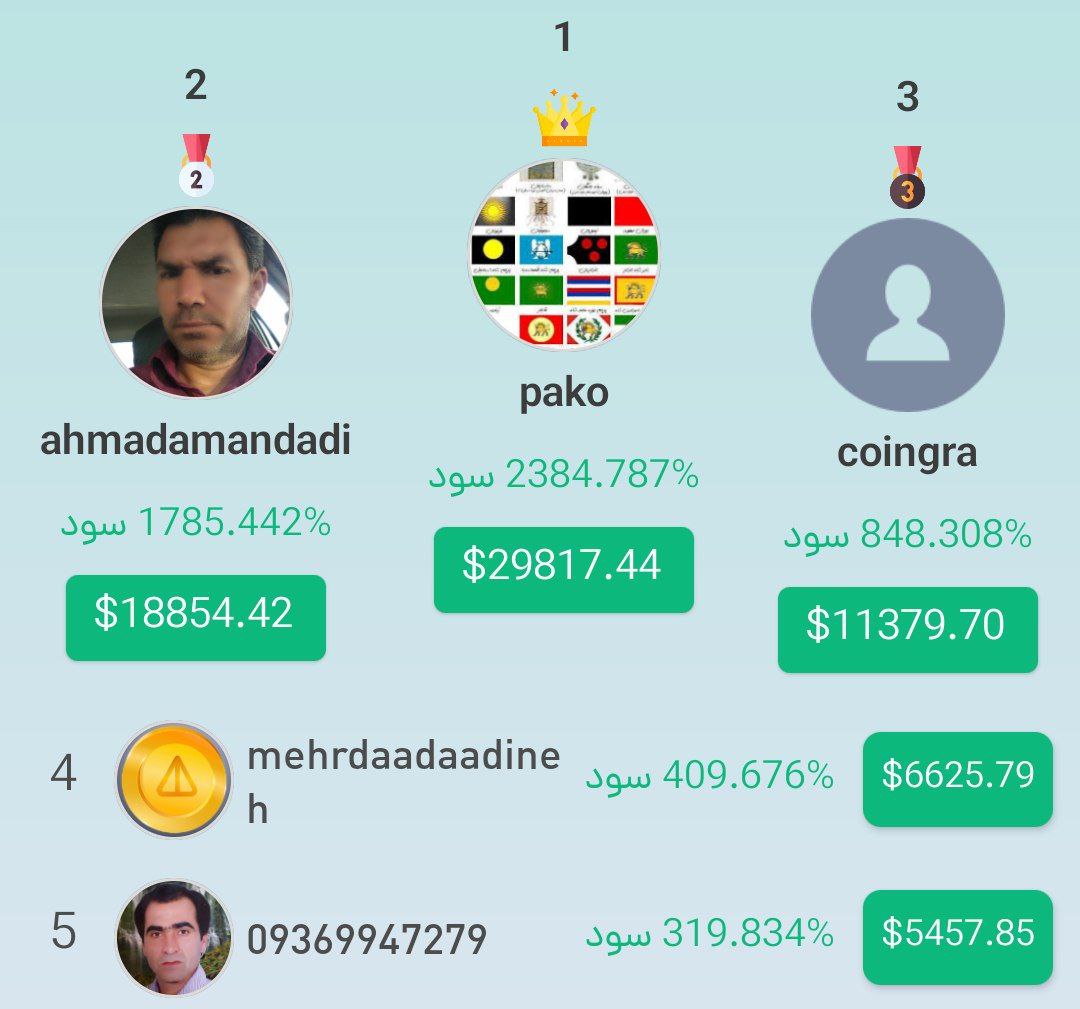The height and width of the screenshot is (1009, 1080).
Task: Tap the $5457.85 button
Action: coord(957,937)
